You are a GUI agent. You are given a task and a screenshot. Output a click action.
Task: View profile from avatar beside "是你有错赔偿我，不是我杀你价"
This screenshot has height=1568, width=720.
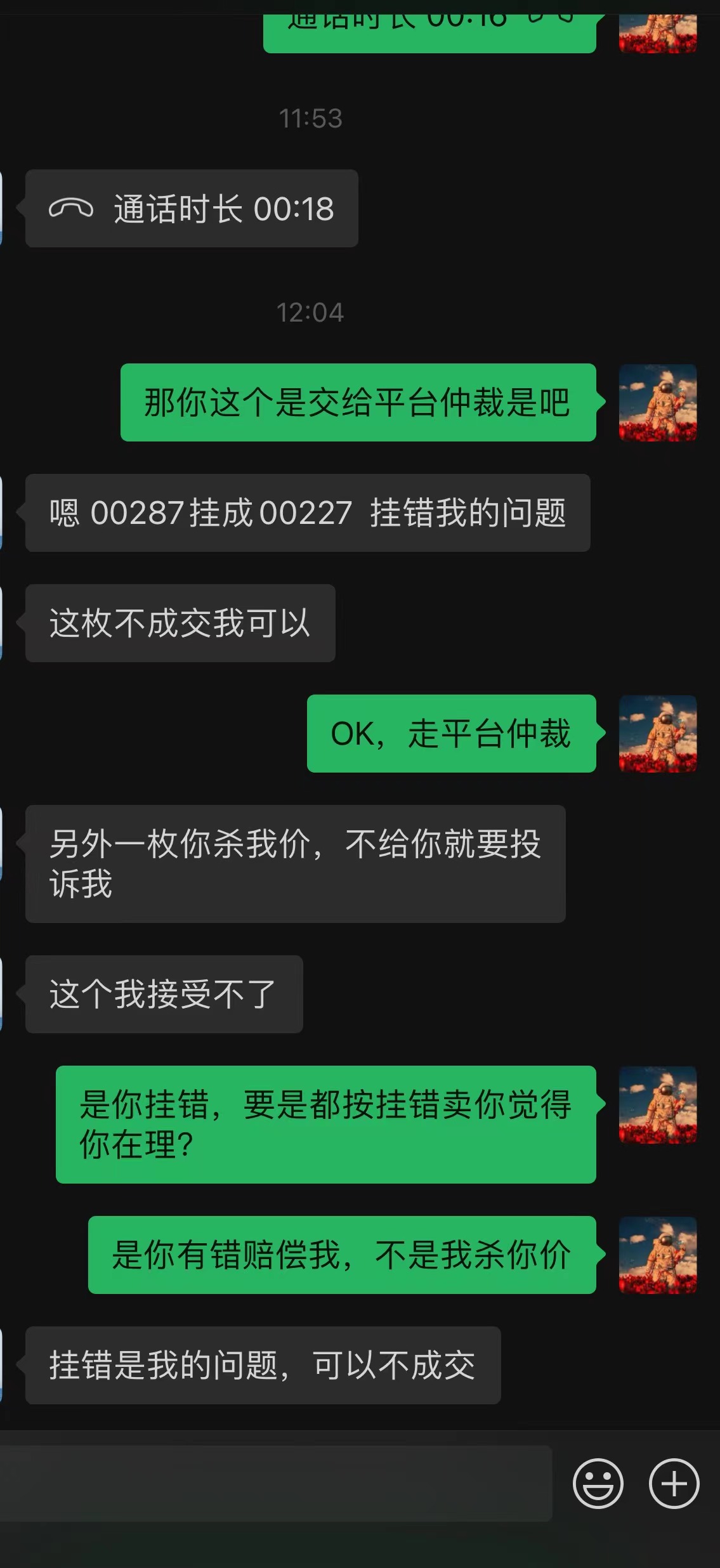(658, 1255)
